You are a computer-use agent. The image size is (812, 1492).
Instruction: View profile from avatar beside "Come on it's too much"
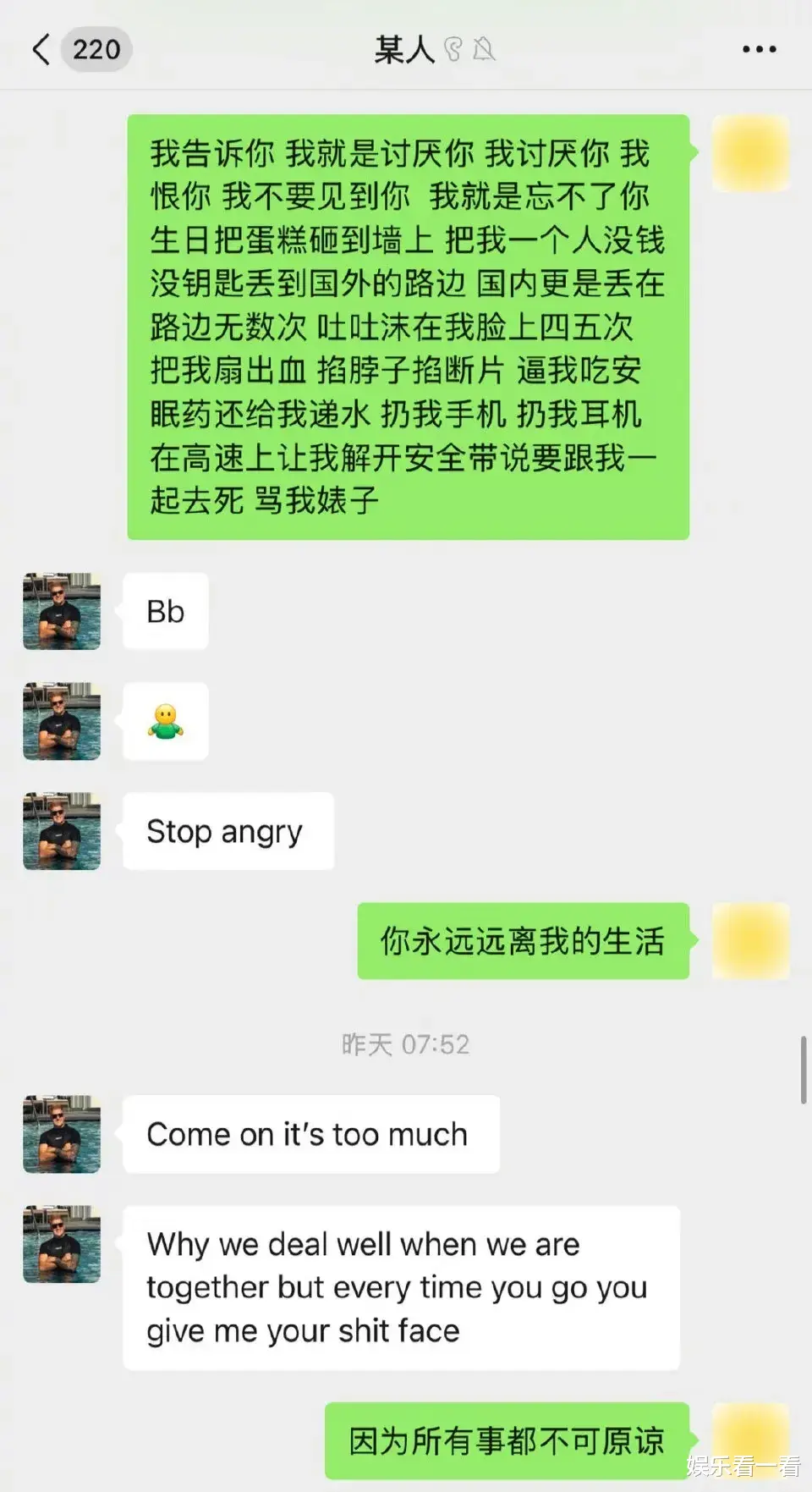tap(62, 1134)
